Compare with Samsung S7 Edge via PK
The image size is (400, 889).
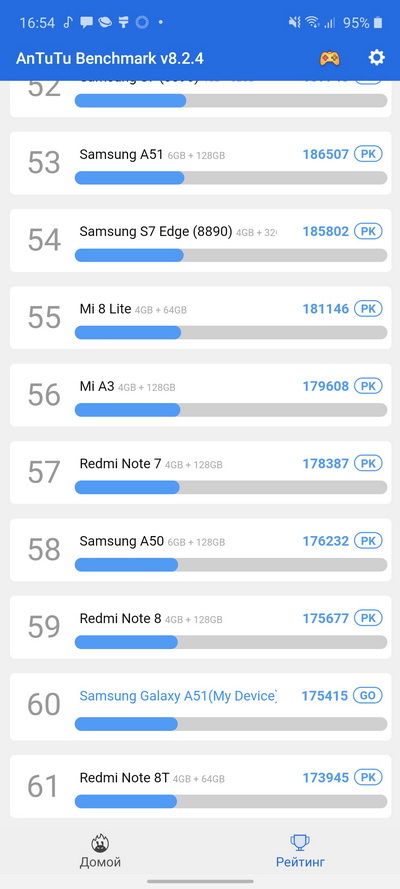click(x=368, y=231)
